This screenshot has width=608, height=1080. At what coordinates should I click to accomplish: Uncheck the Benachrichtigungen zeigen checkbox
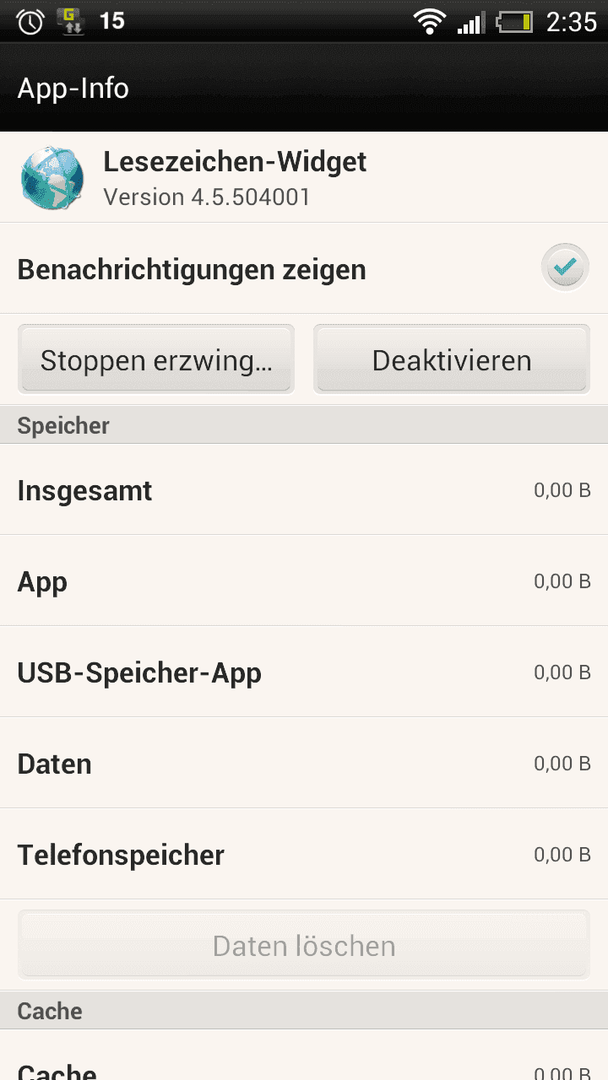565,267
